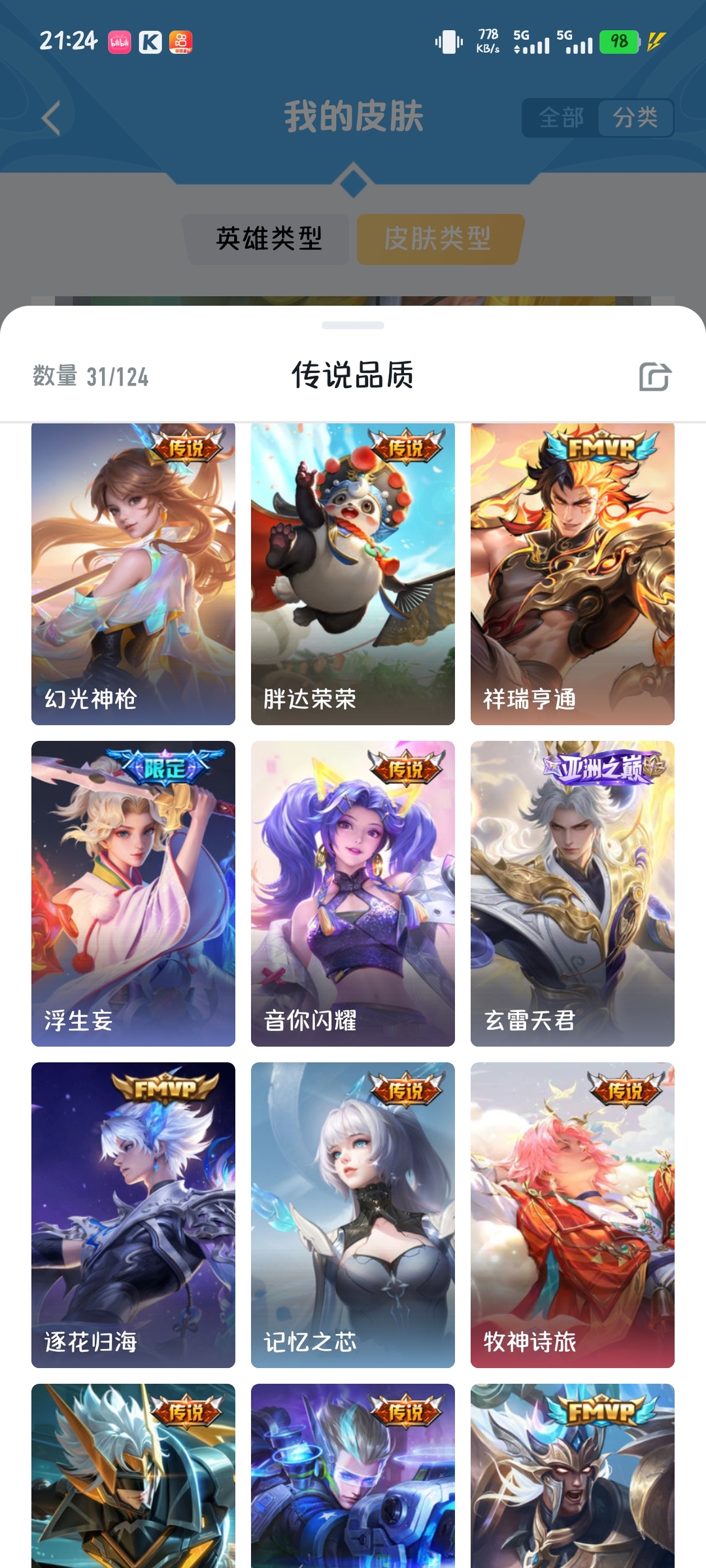Image resolution: width=706 pixels, height=1568 pixels.
Task: Open the 记忆之芯 skin card
Action: click(353, 1215)
